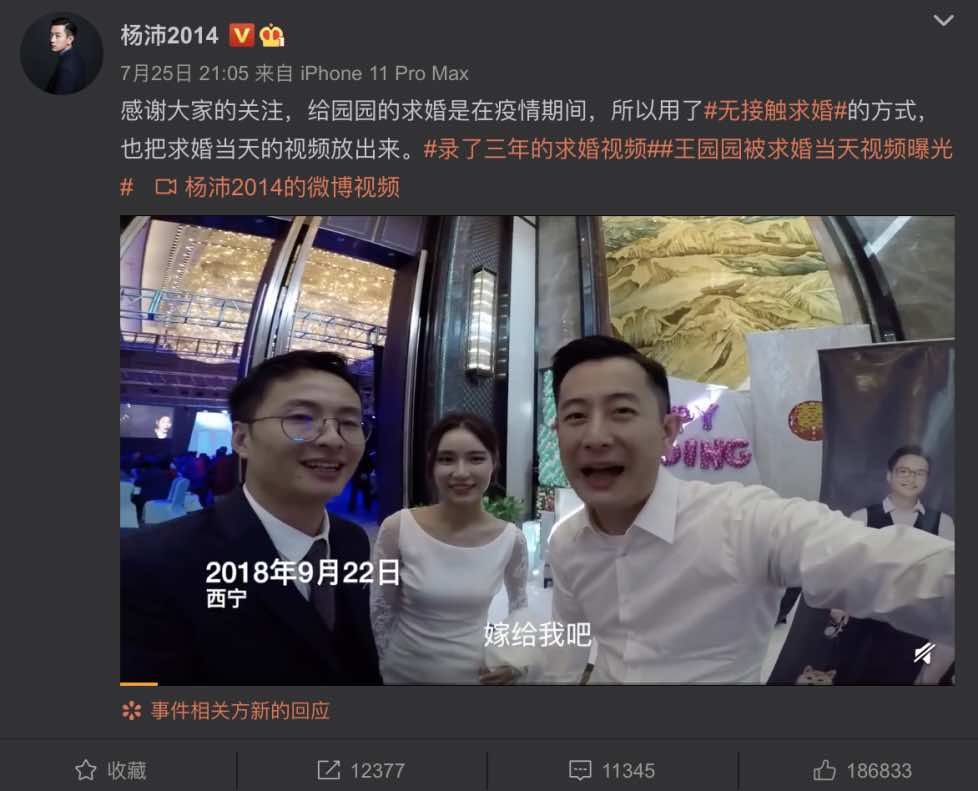Play the proposal video
This screenshot has height=791, width=978.
537,450
